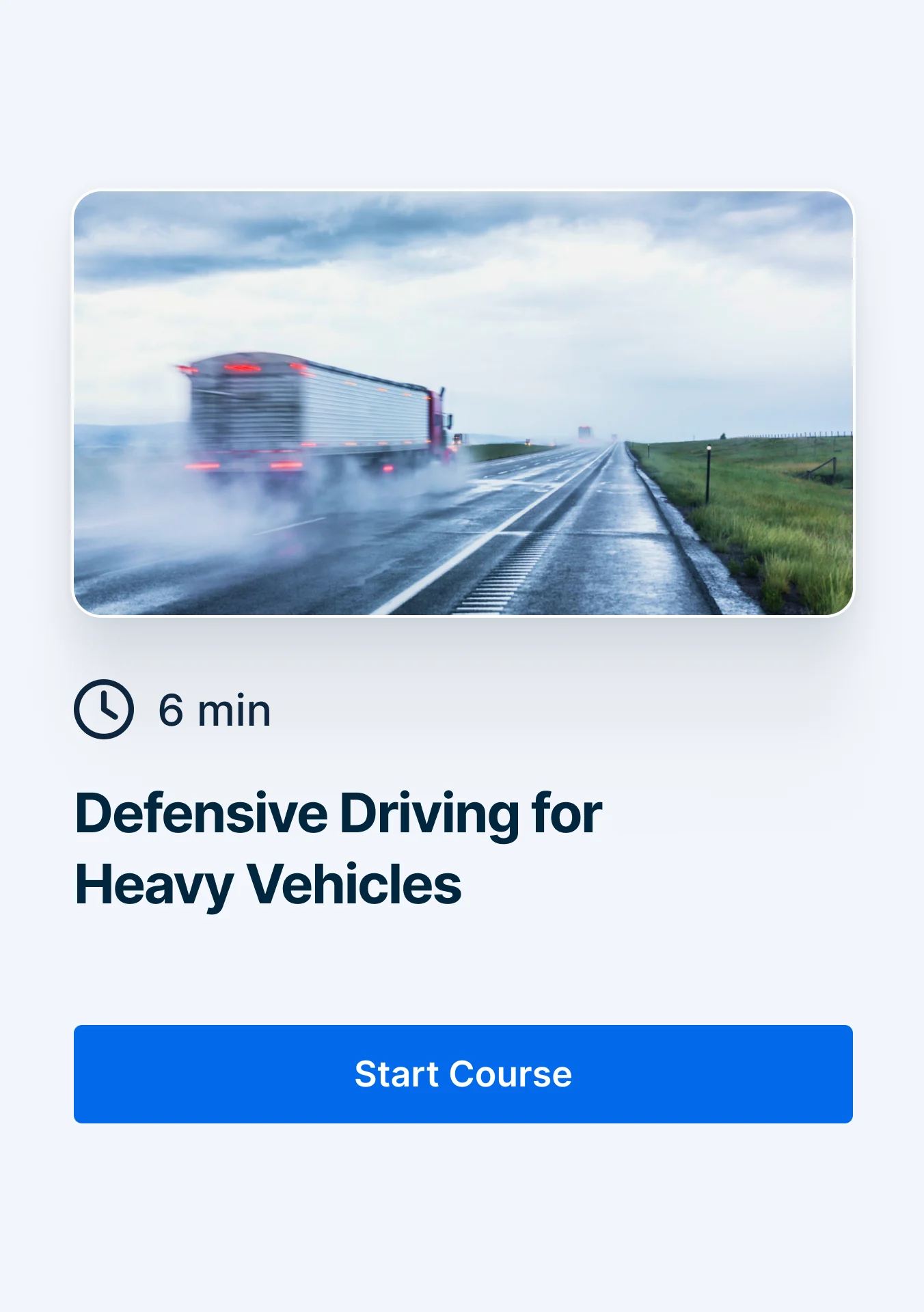Open the course by clicking the cover photo
This screenshot has height=1312, width=924.
[x=462, y=403]
